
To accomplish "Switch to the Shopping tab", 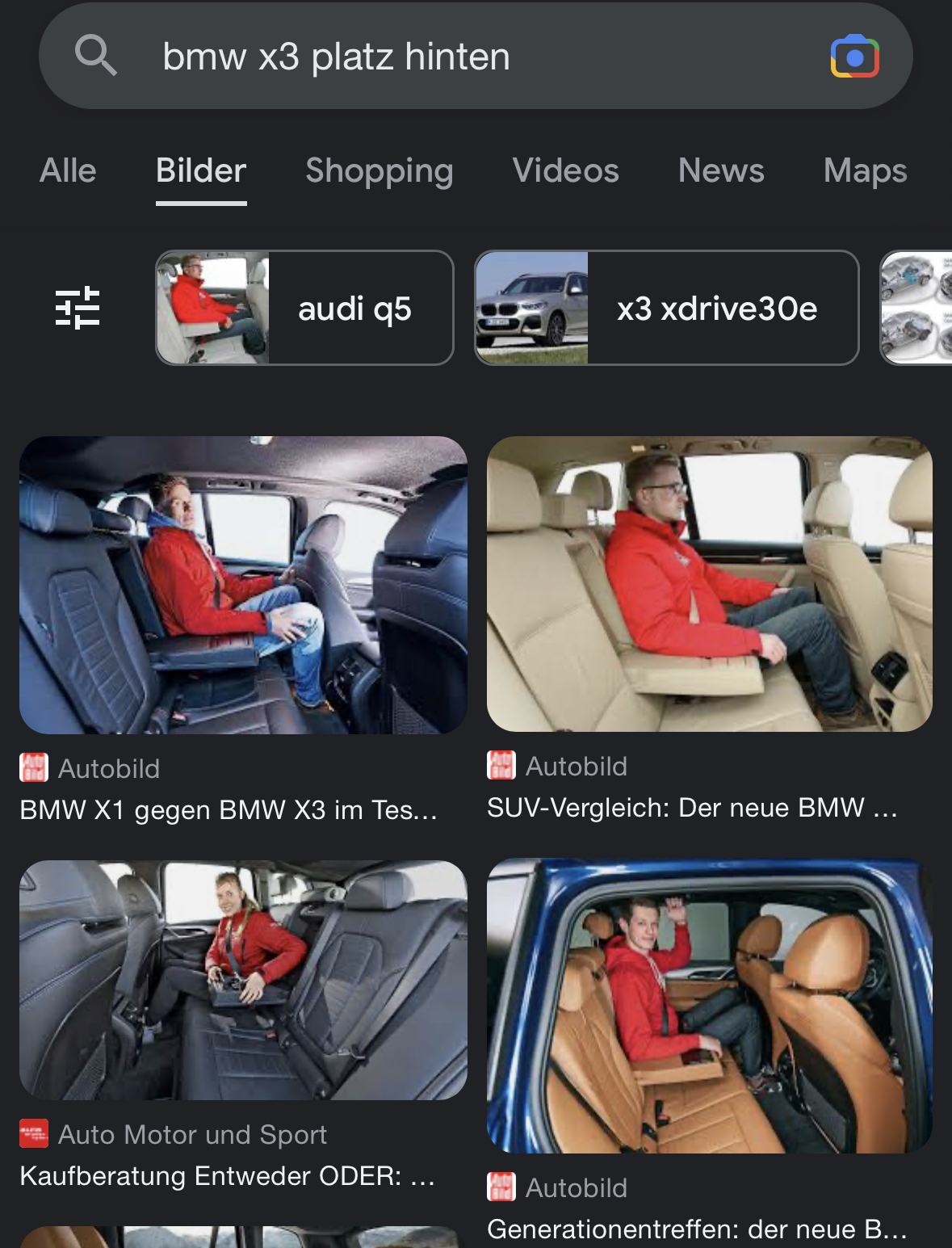I will [x=379, y=170].
